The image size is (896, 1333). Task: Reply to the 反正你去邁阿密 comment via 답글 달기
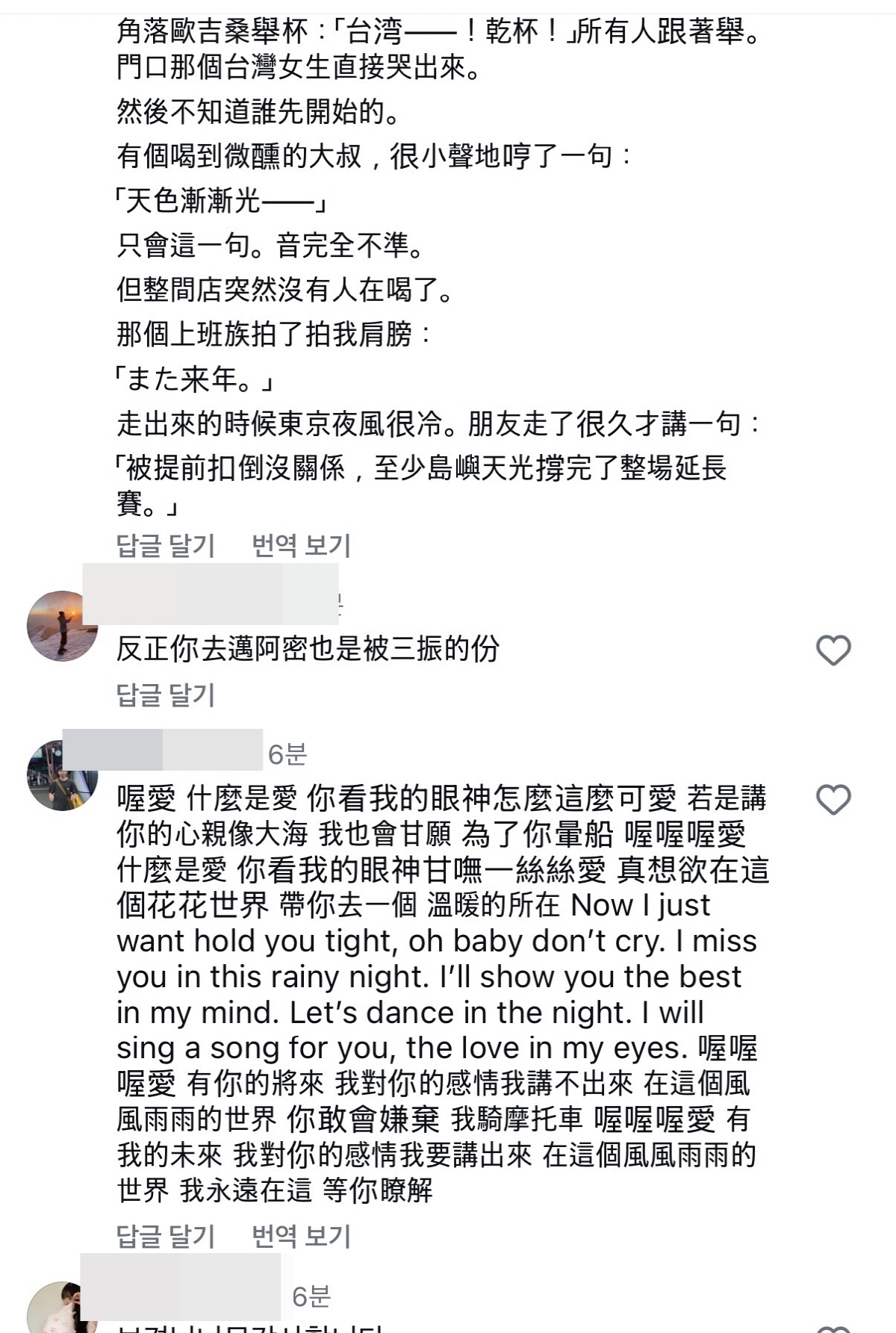(x=166, y=695)
